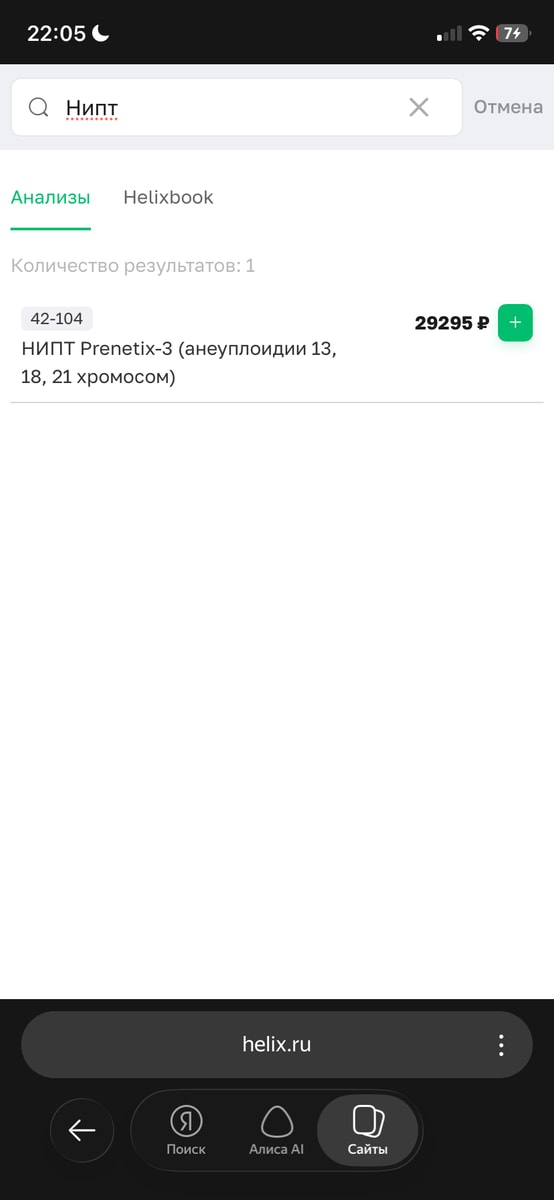Select the Анализы tab

point(51,197)
